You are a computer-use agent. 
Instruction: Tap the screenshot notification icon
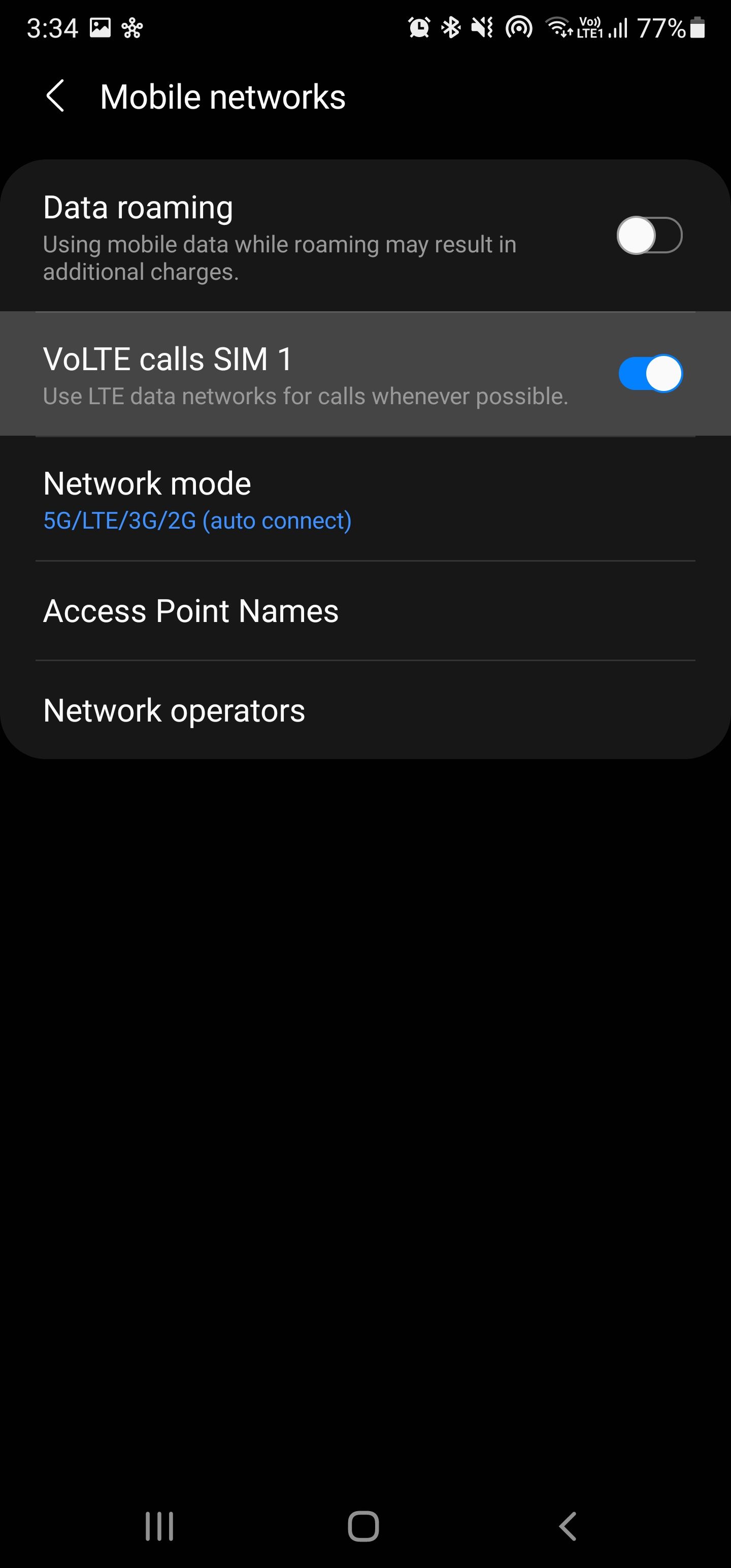(101, 27)
